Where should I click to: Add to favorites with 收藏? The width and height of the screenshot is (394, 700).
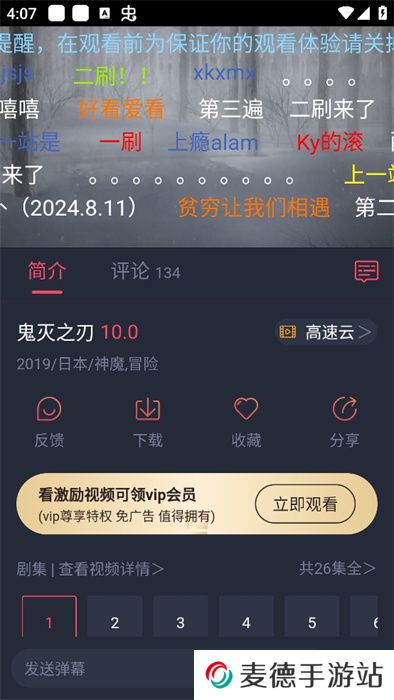[x=246, y=422]
